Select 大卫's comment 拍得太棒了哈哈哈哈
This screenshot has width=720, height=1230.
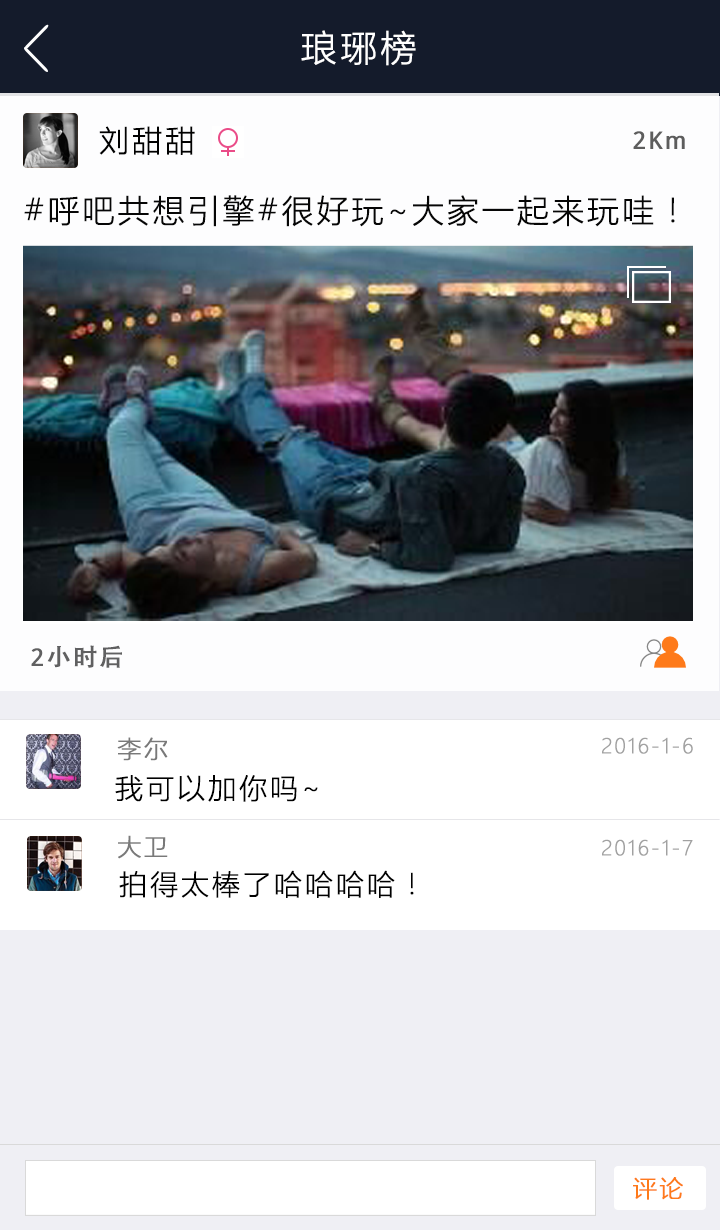268,885
